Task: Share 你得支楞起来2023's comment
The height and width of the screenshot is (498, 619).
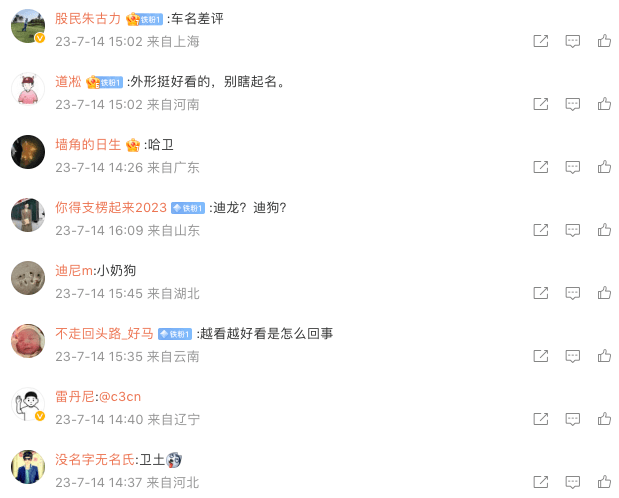Action: [x=540, y=230]
